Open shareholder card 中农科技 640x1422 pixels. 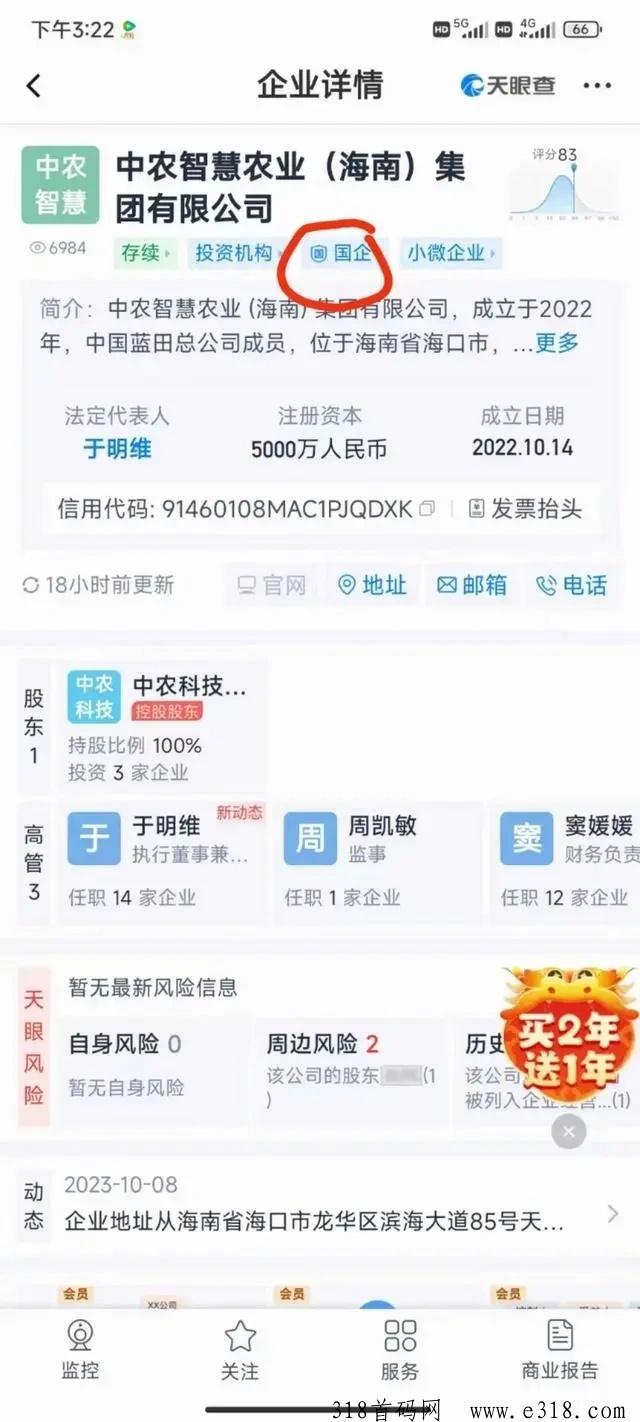coord(160,727)
